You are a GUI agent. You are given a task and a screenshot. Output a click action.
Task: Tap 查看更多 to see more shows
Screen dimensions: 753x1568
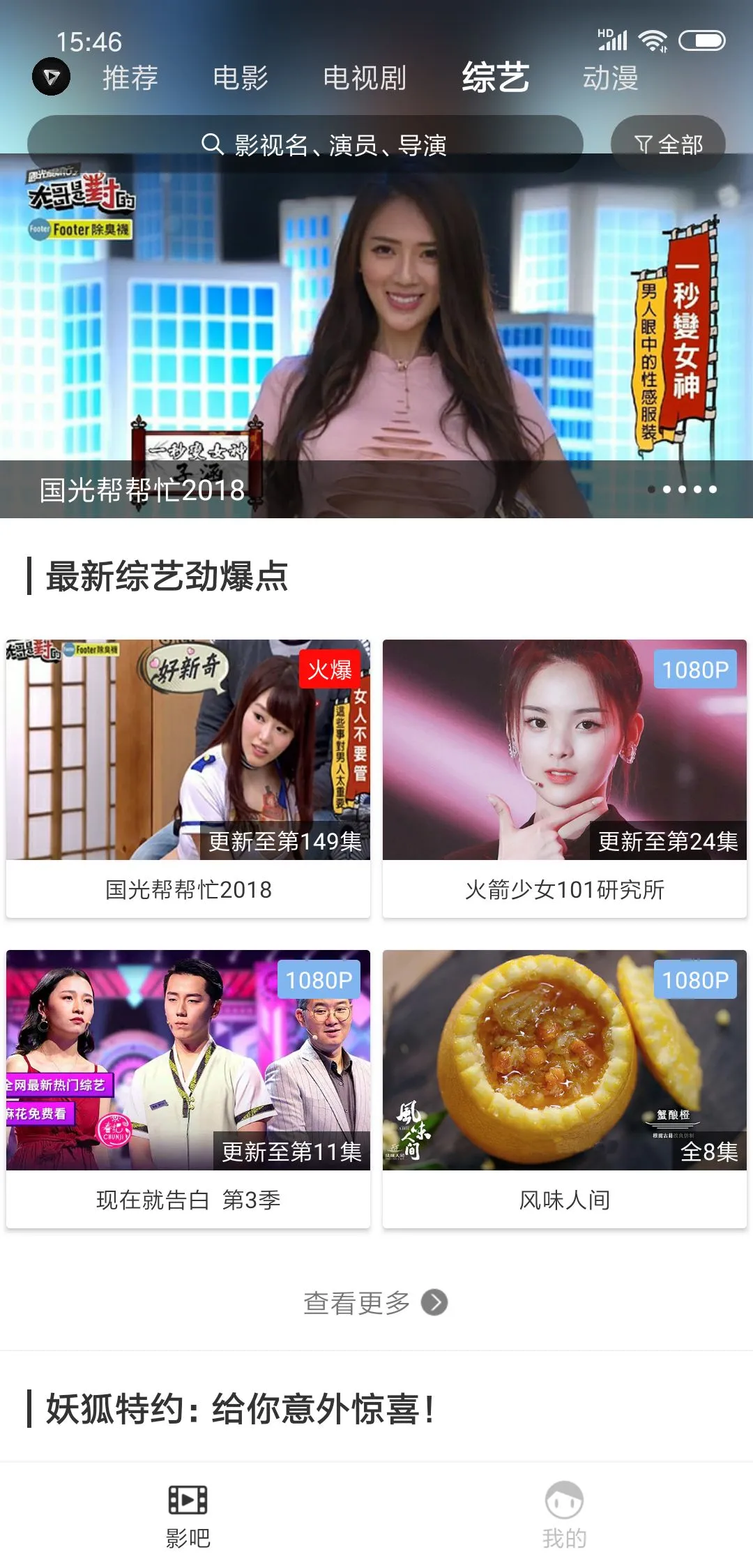376,1302
